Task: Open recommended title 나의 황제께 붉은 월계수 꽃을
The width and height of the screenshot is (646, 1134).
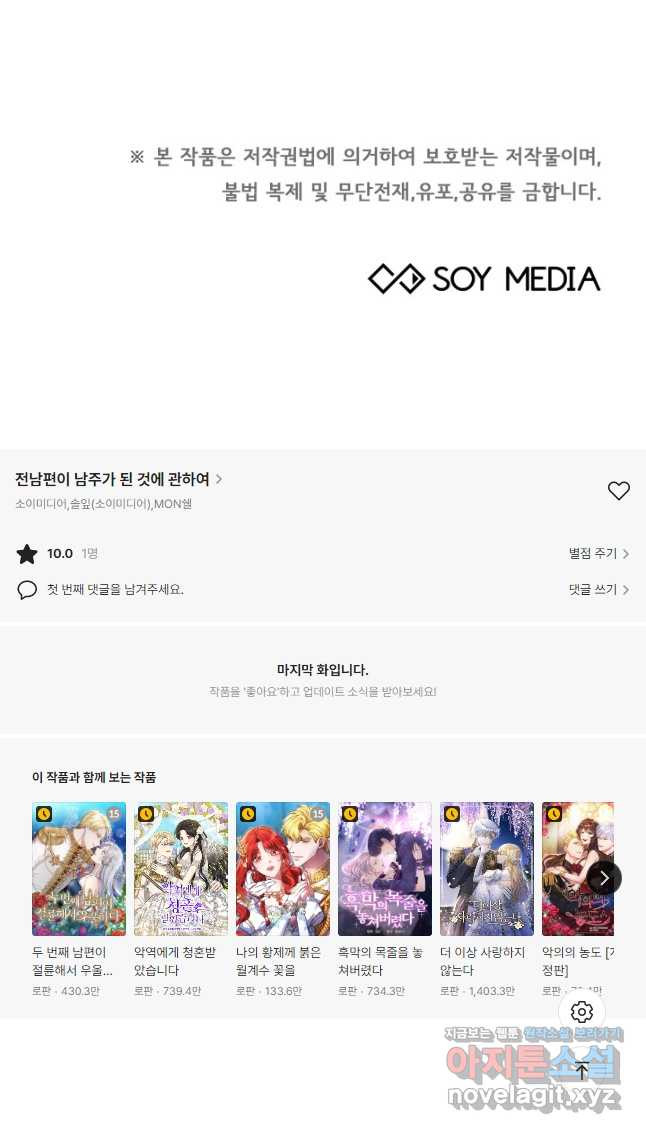Action: point(283,868)
